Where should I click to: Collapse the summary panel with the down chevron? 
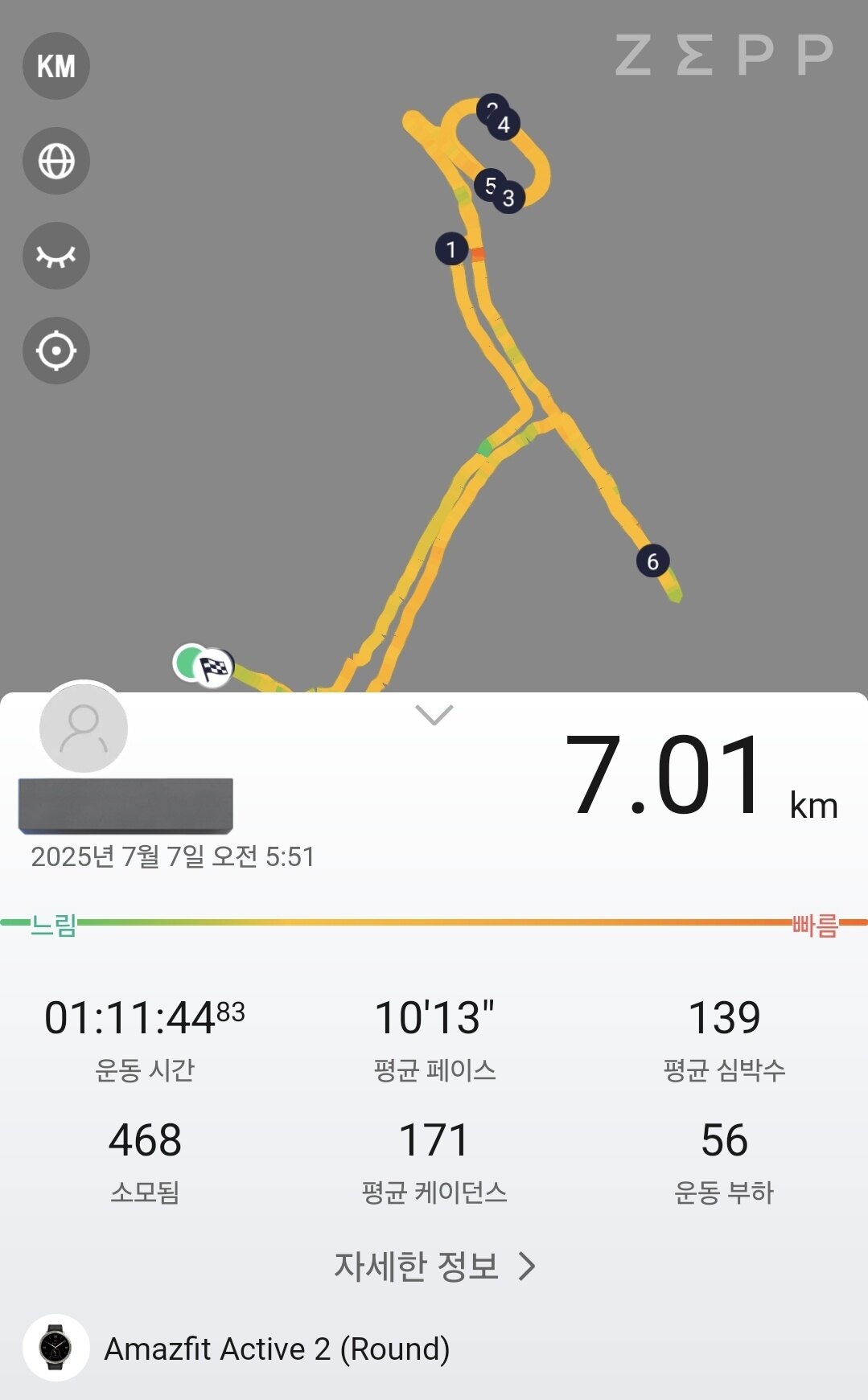434,714
